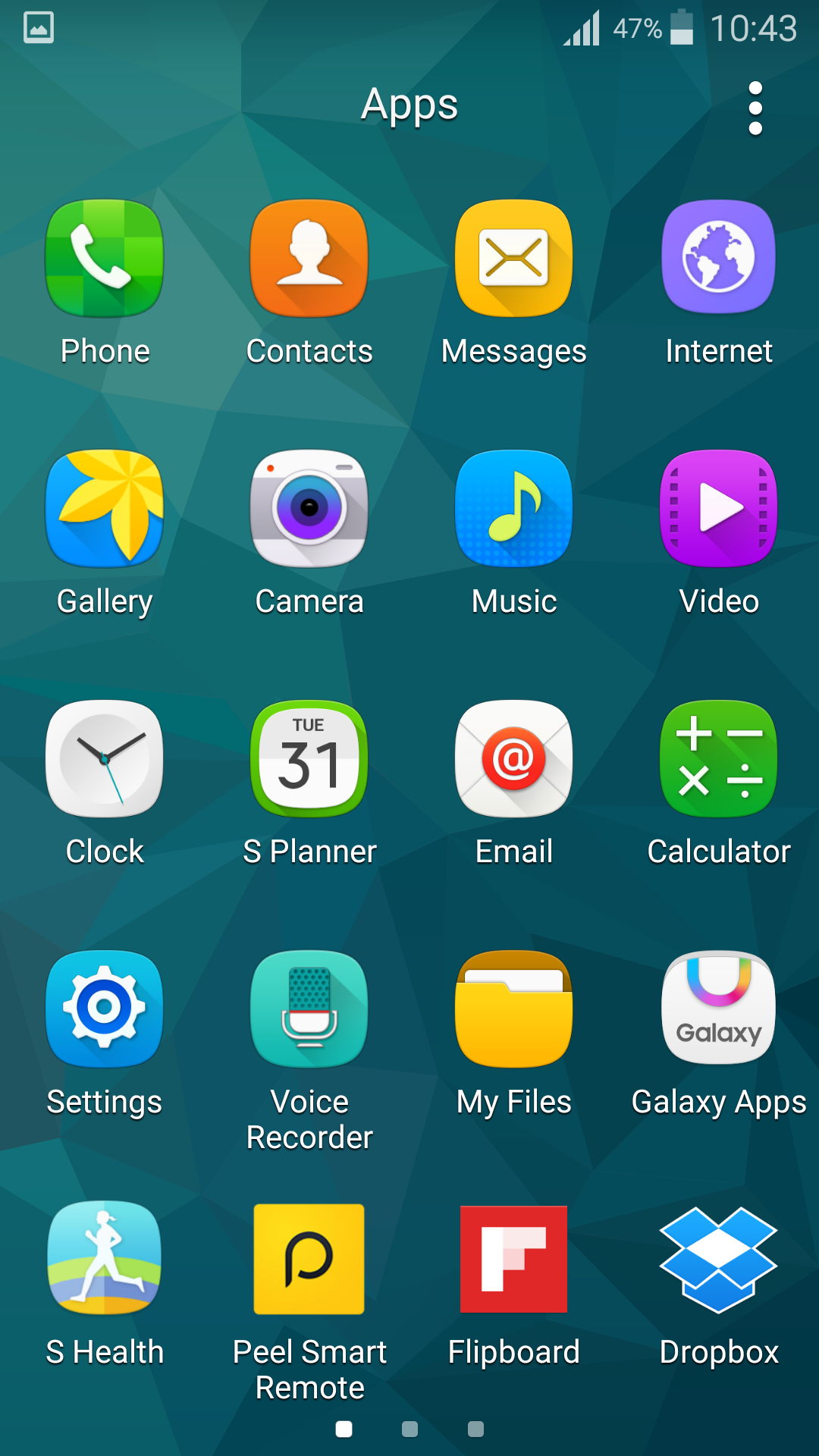This screenshot has height=1456, width=819.
Task: Launch the Camera
Action: [x=309, y=509]
